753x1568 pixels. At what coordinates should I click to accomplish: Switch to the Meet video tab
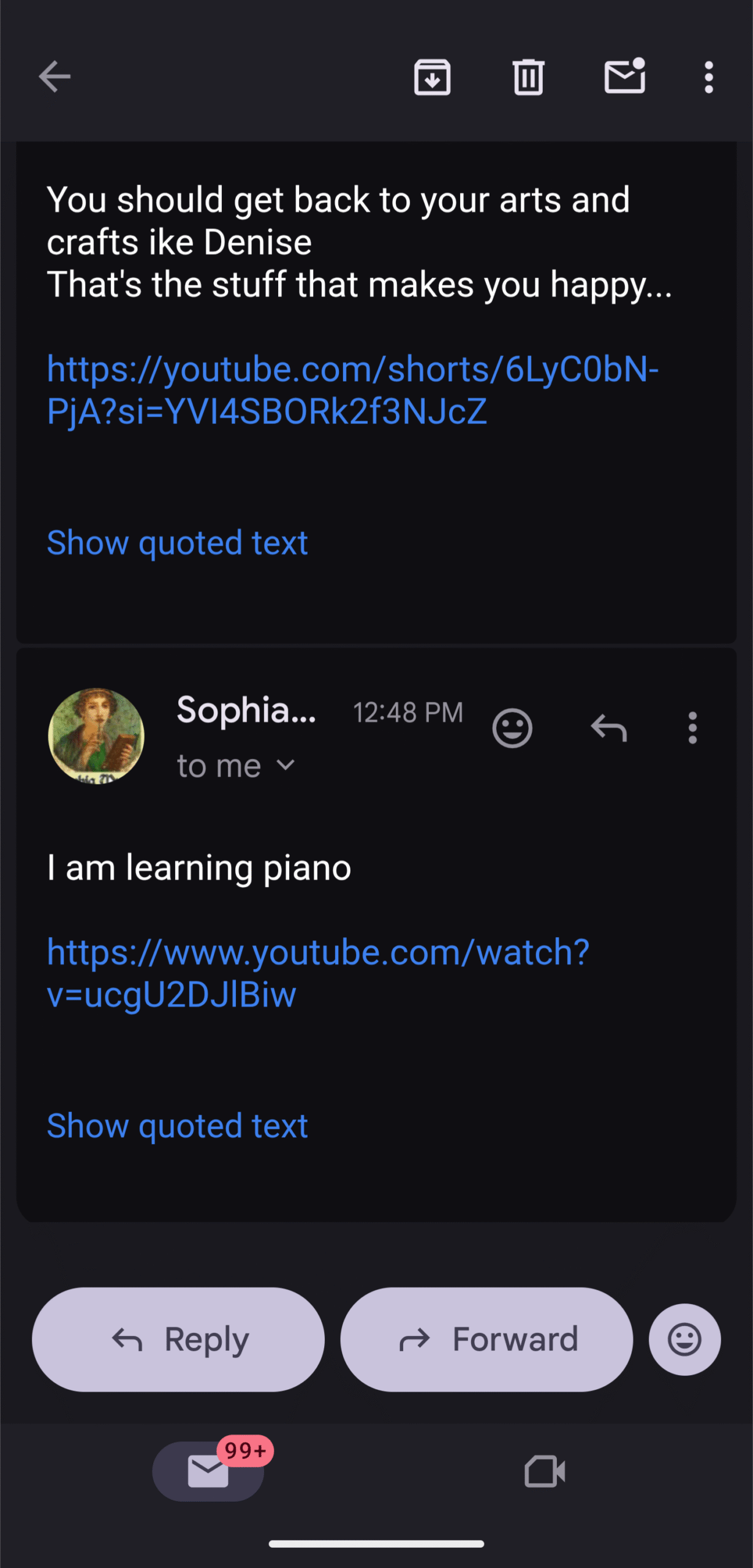pos(545,1471)
